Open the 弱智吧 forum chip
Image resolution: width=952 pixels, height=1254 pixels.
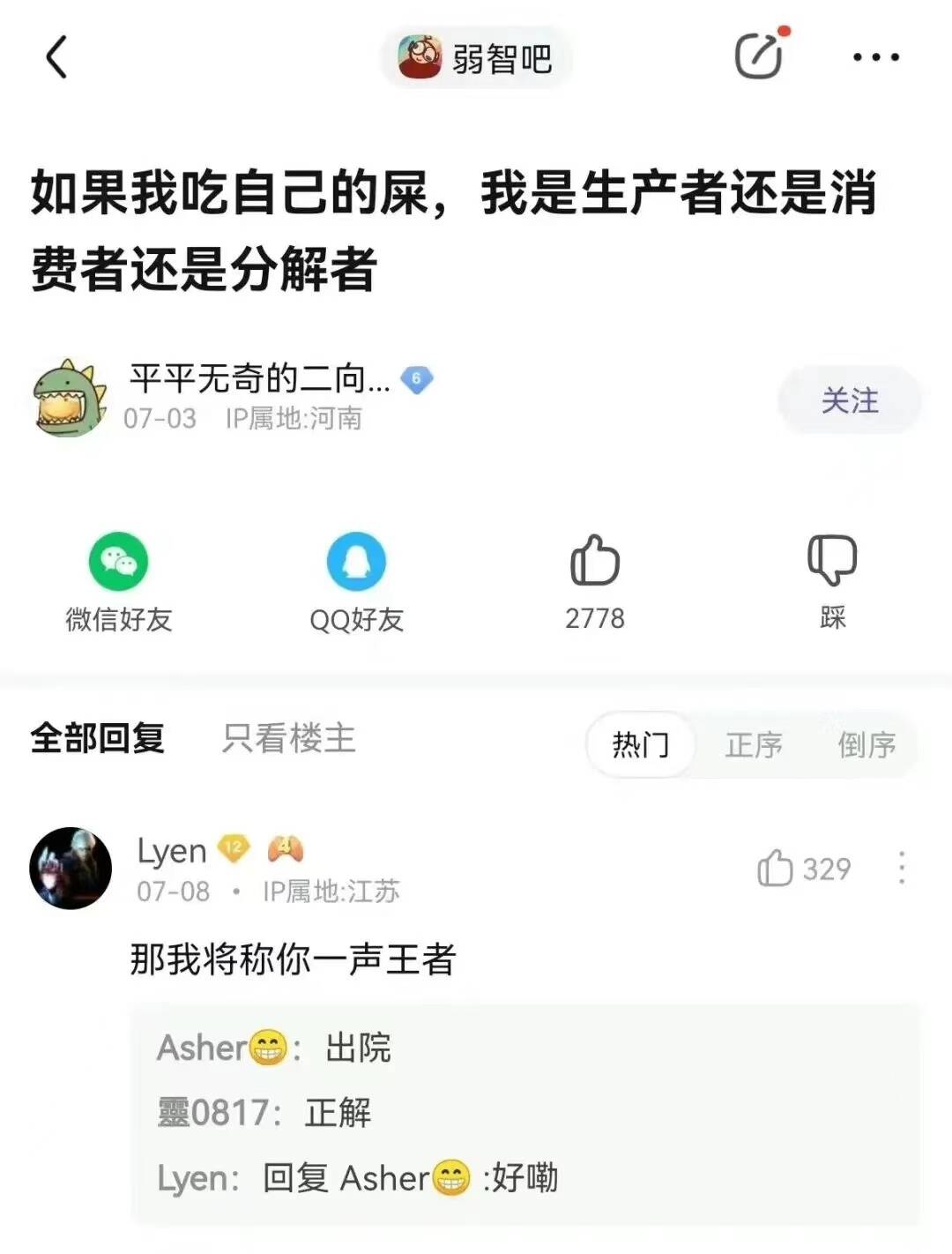coord(476,58)
